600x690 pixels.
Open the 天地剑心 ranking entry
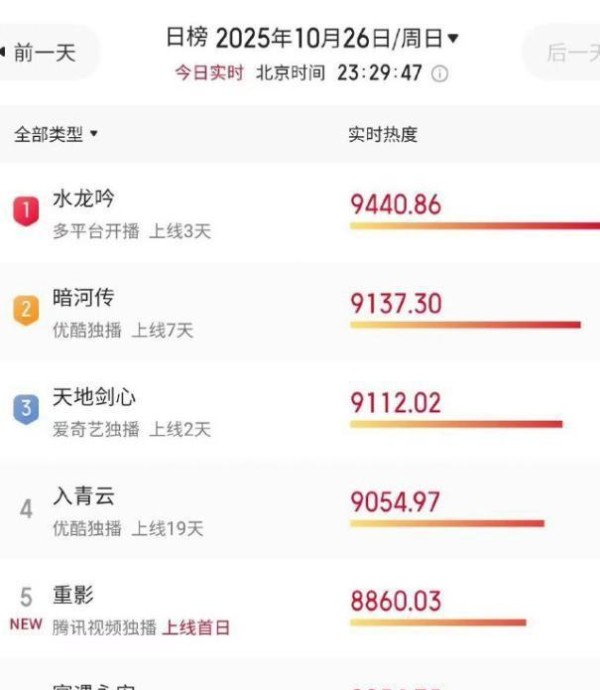95,398
